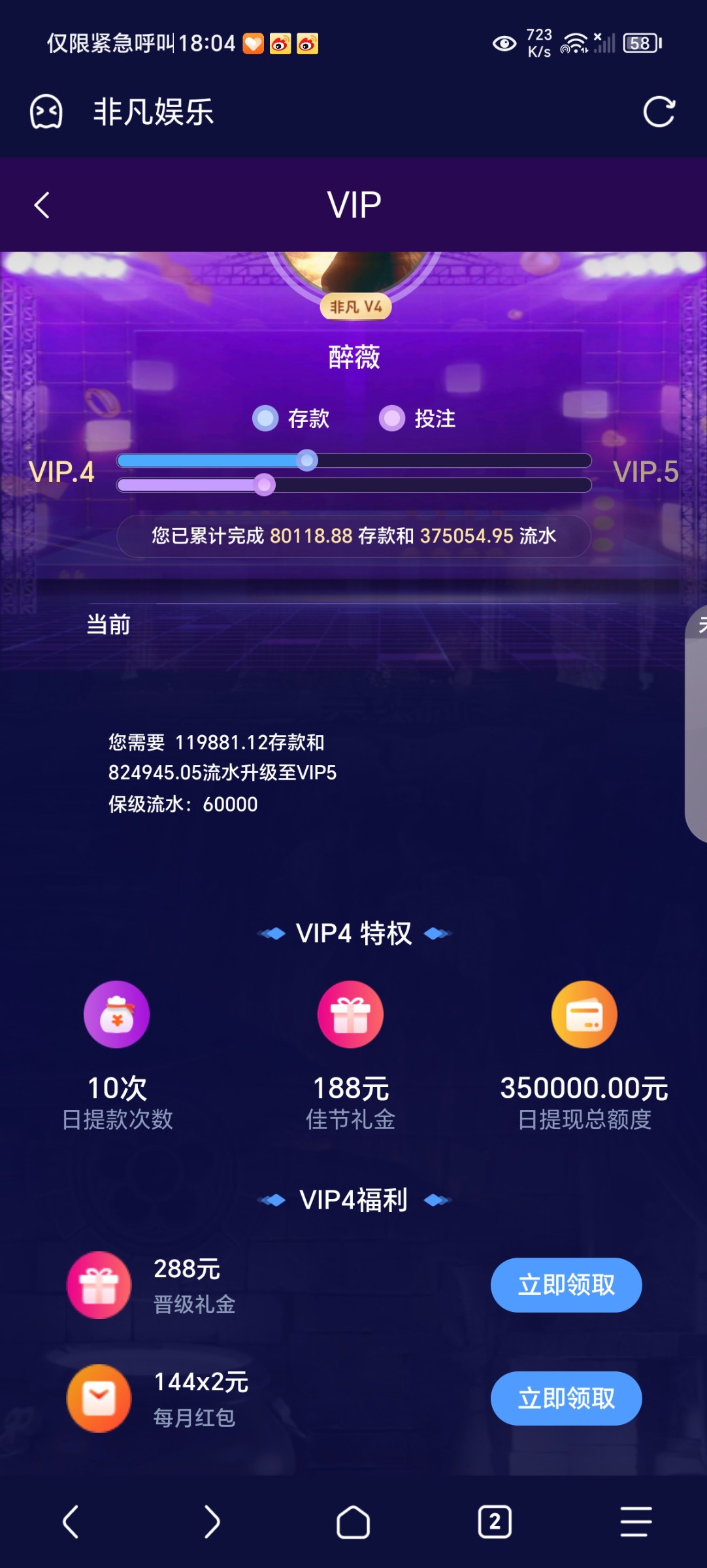
Task: Go back from the VIP page
Action: click(x=42, y=205)
